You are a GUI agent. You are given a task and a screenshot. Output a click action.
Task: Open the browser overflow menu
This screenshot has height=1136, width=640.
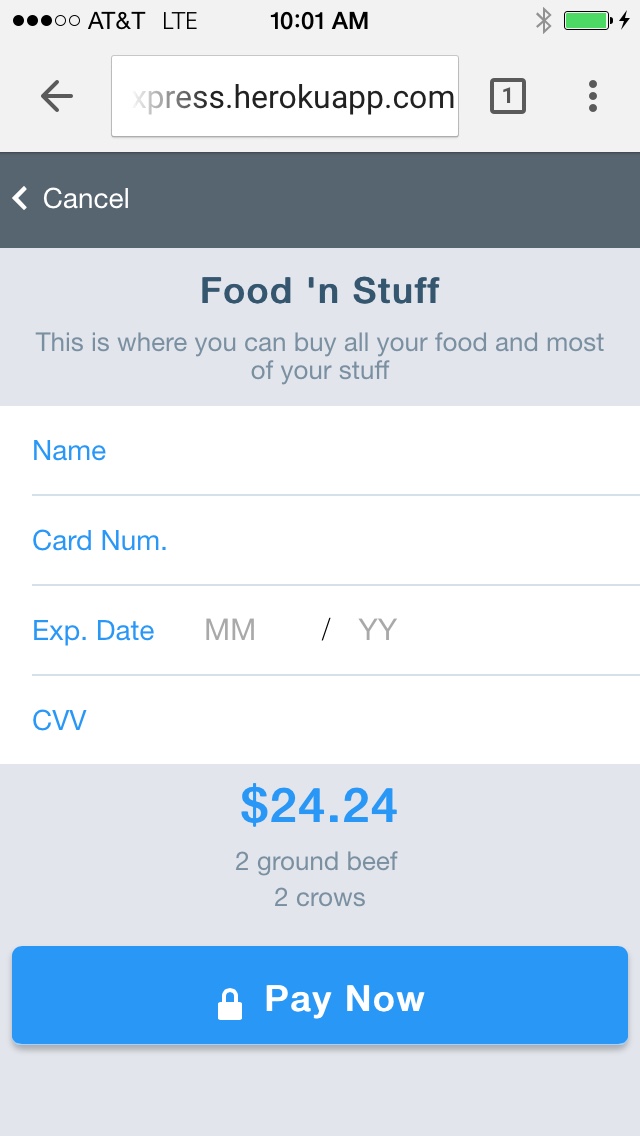click(593, 96)
